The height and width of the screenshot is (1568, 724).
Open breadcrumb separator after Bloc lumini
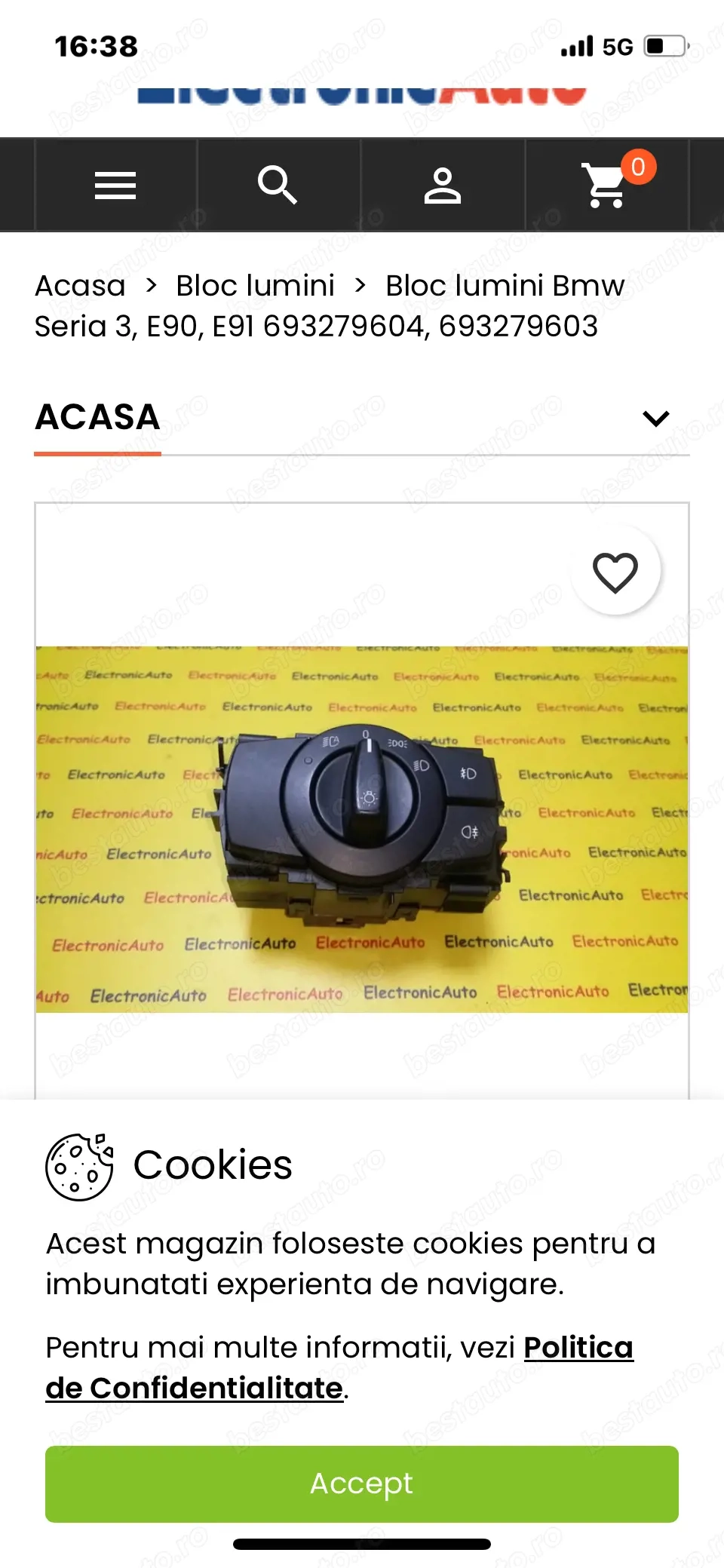tap(360, 284)
